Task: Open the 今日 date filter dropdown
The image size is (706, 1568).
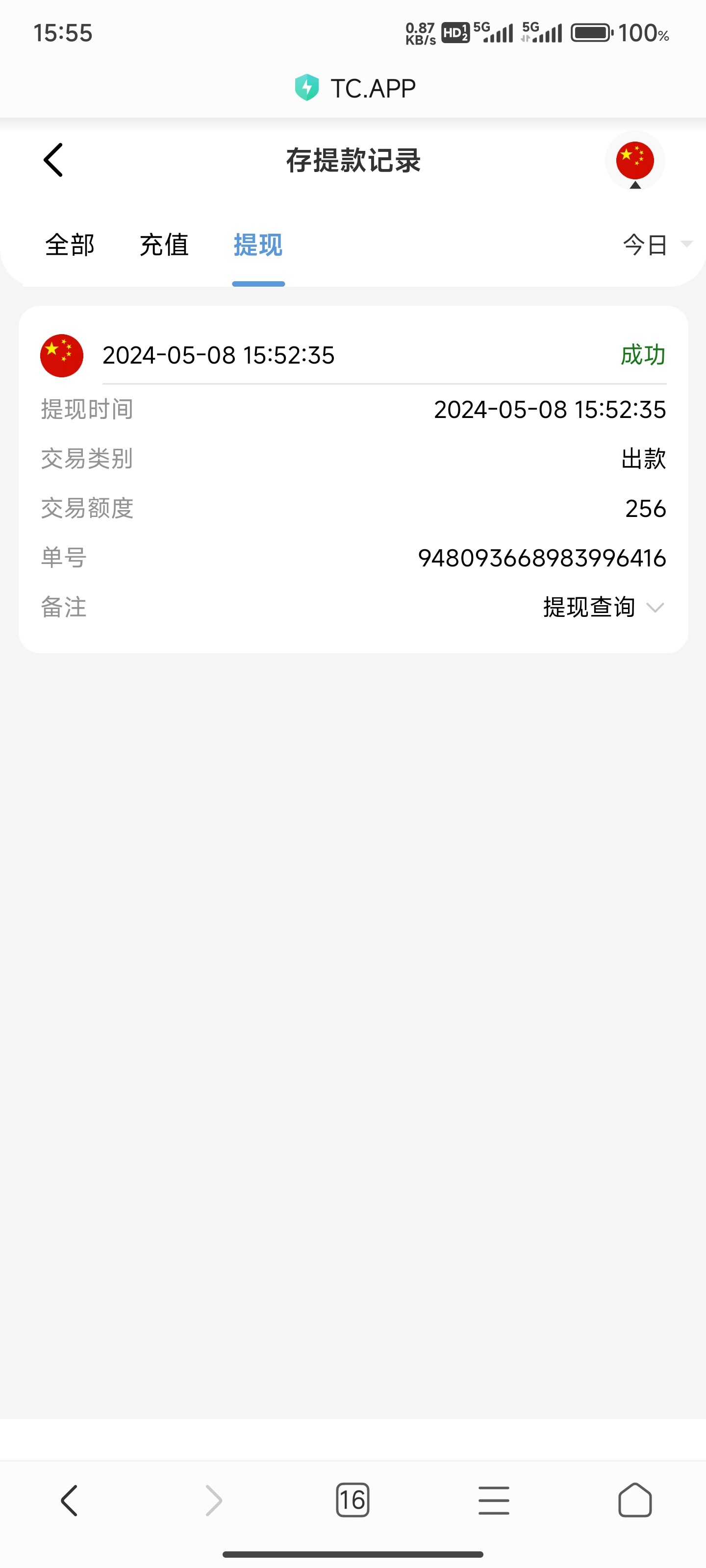Action: (x=656, y=245)
